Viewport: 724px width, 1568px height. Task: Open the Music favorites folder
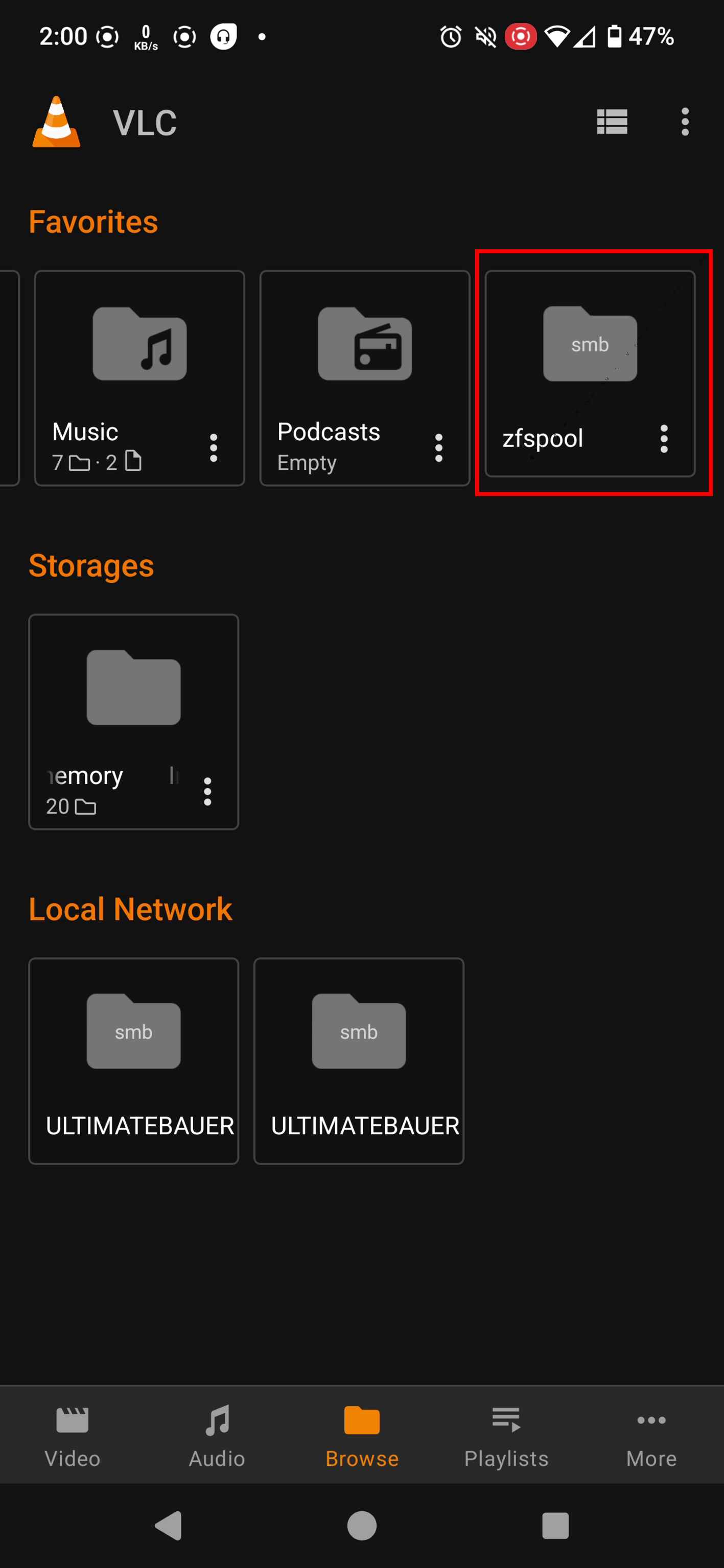139,377
